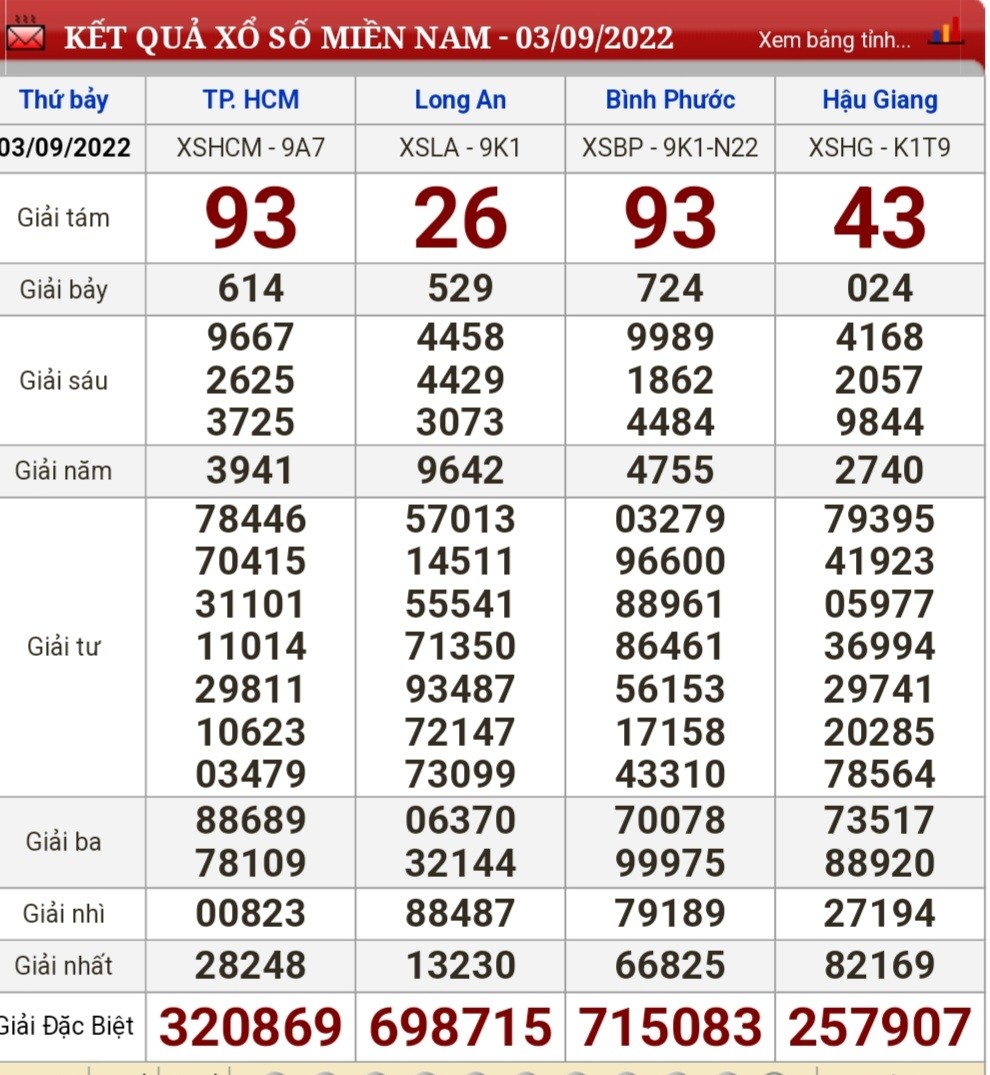Open Long An lottery results
990x1075 pixels.
(x=460, y=100)
